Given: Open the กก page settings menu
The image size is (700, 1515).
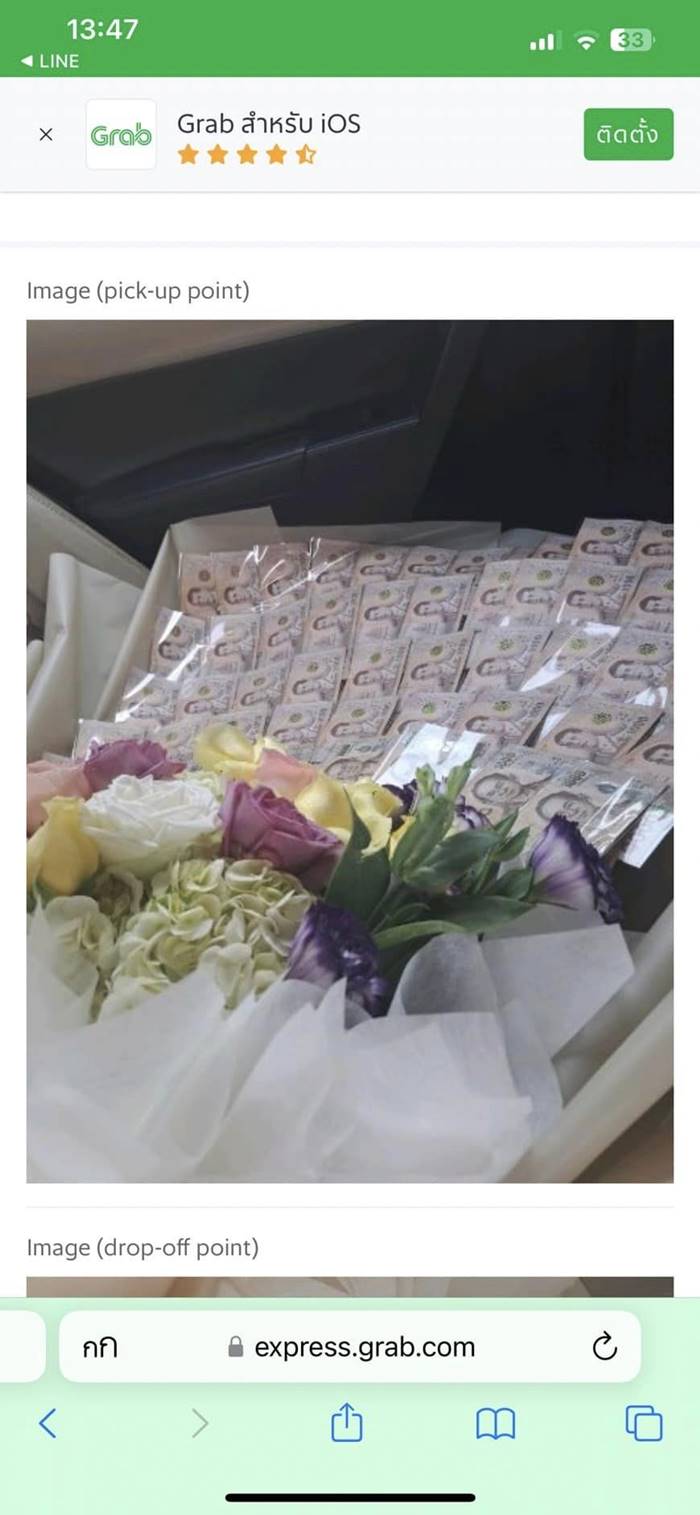Looking at the screenshot, I should [100, 1347].
